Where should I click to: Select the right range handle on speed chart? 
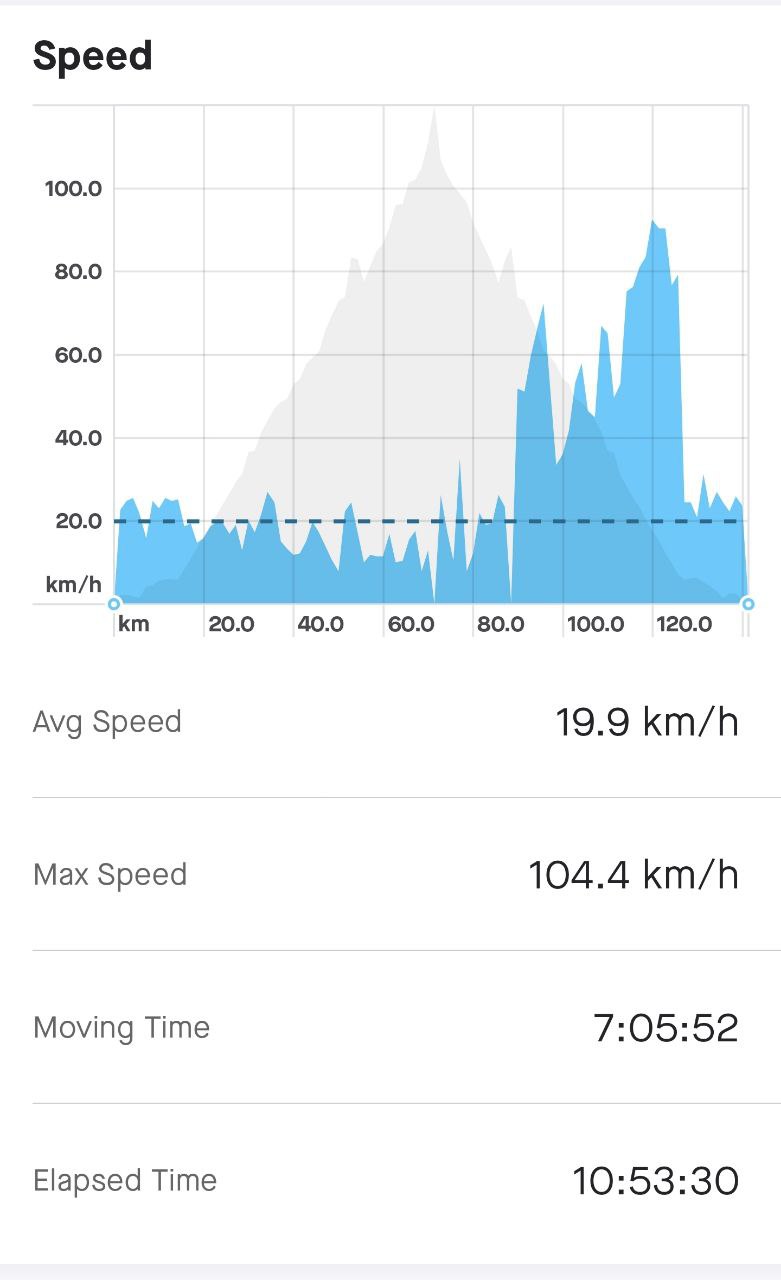pyautogui.click(x=748, y=603)
